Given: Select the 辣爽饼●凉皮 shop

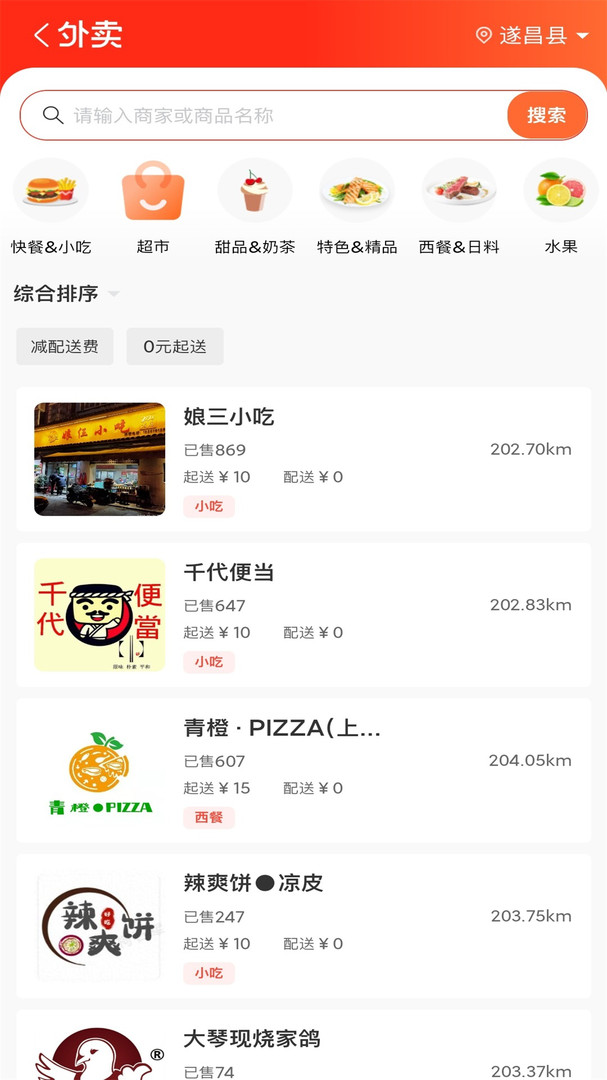Looking at the screenshot, I should 303,926.
